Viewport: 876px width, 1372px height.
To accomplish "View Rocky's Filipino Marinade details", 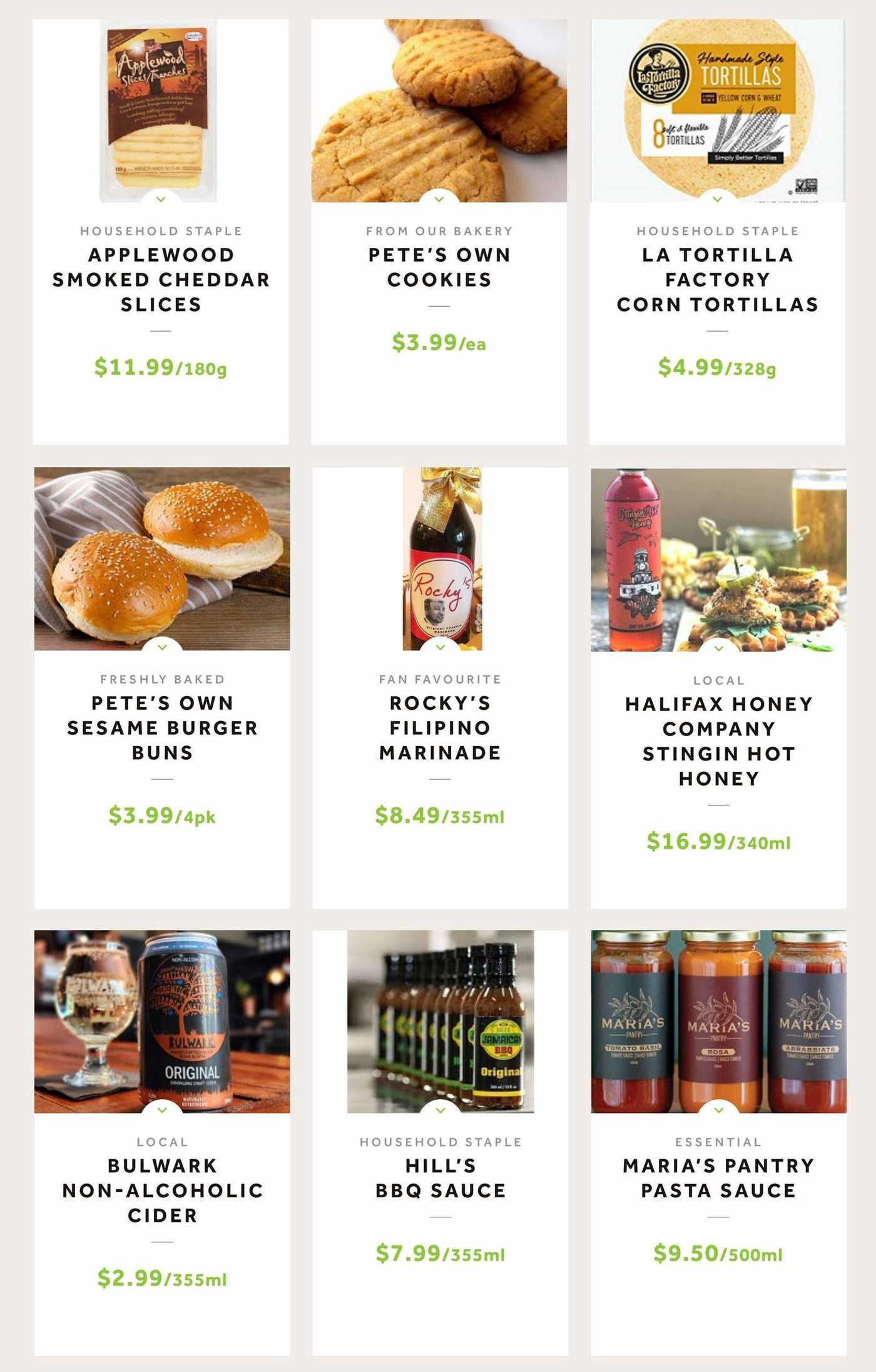I will (x=440, y=727).
